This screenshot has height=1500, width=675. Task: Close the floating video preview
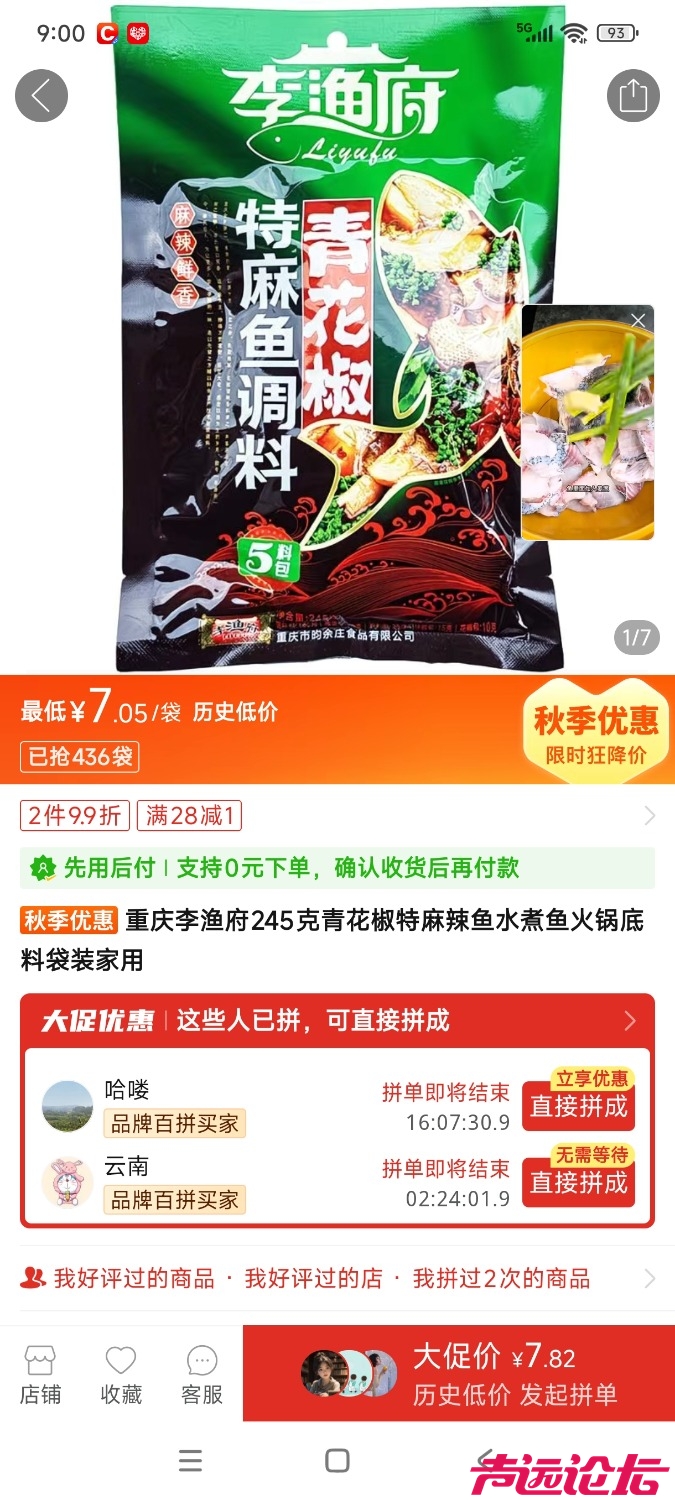638,321
